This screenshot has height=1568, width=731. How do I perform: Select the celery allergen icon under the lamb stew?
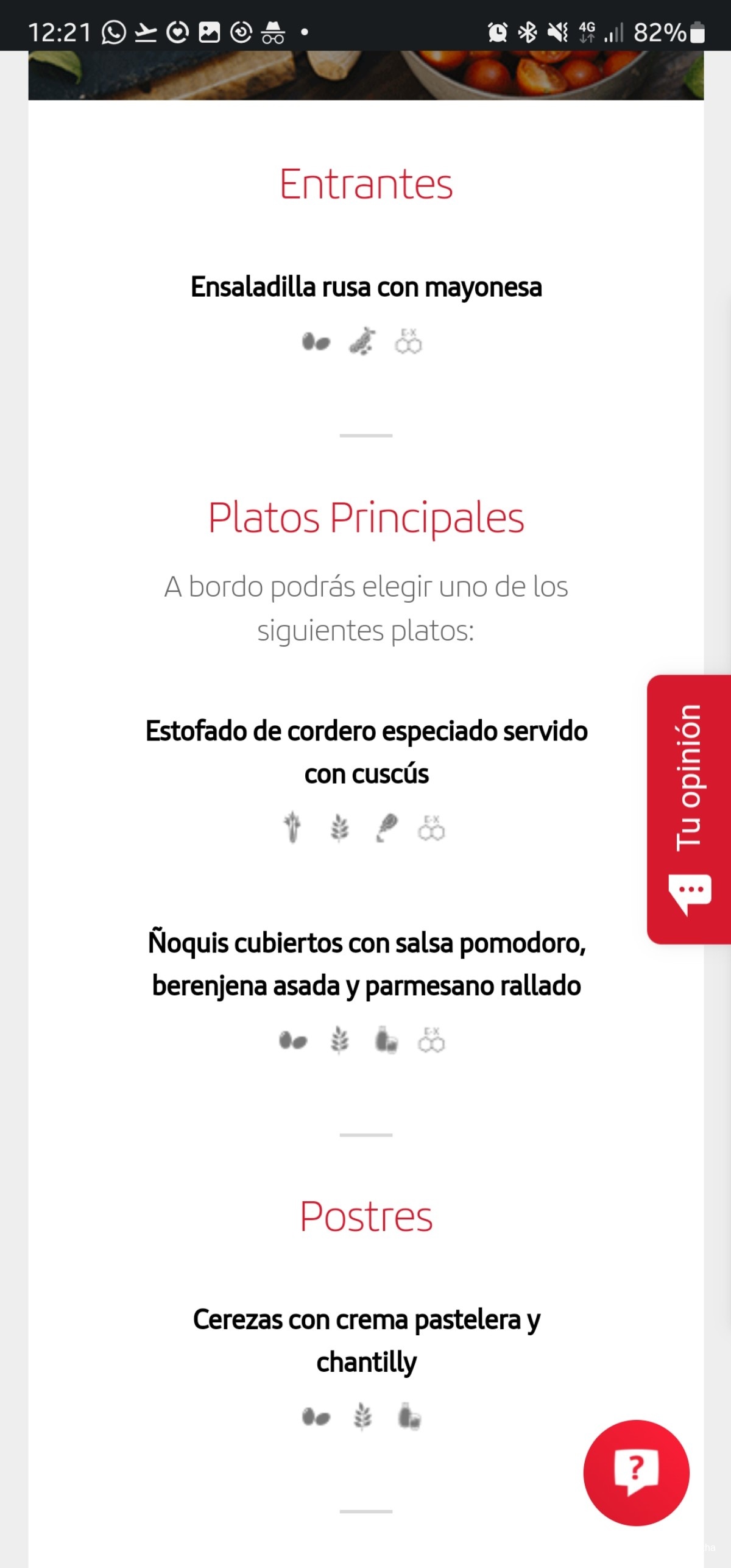(x=291, y=829)
